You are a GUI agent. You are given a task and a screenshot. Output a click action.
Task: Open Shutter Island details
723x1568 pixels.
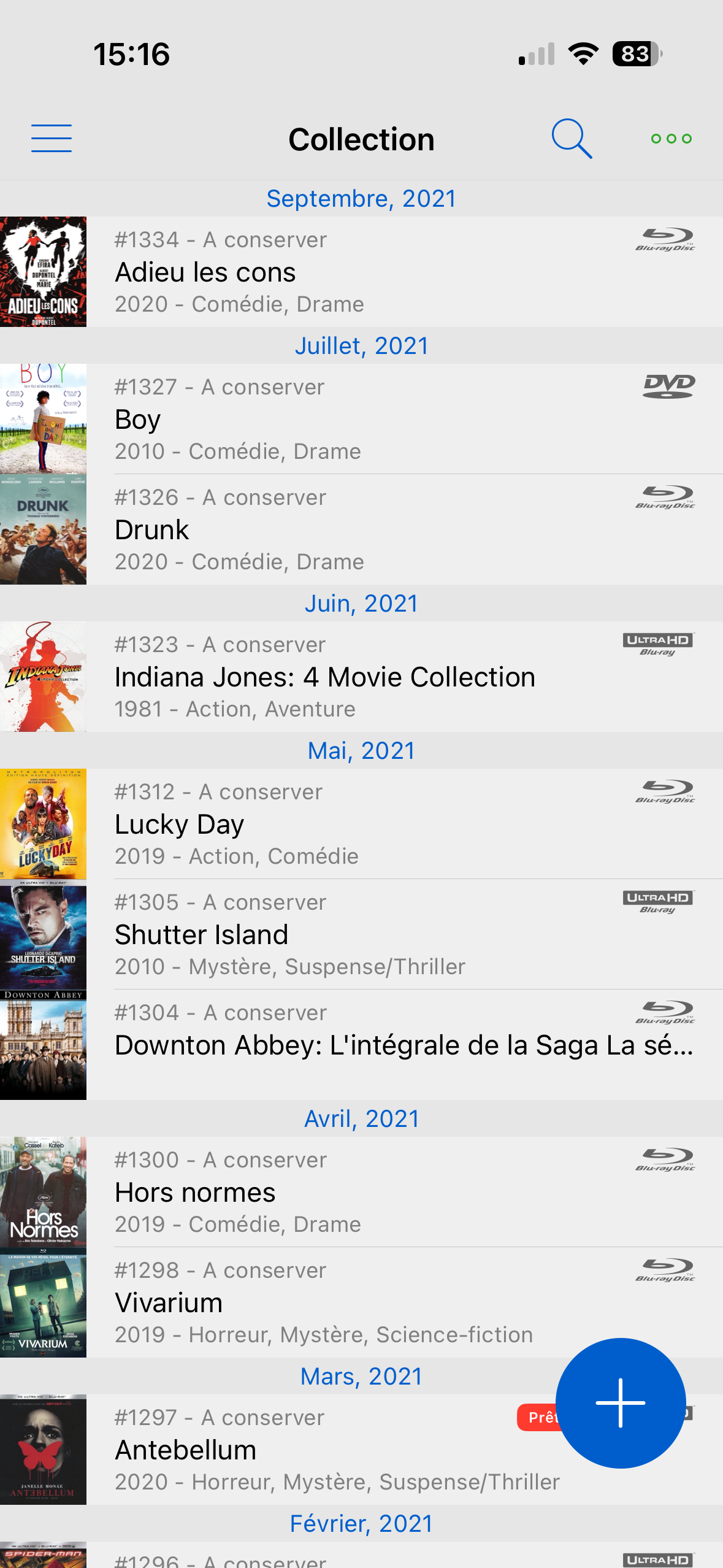(361, 934)
